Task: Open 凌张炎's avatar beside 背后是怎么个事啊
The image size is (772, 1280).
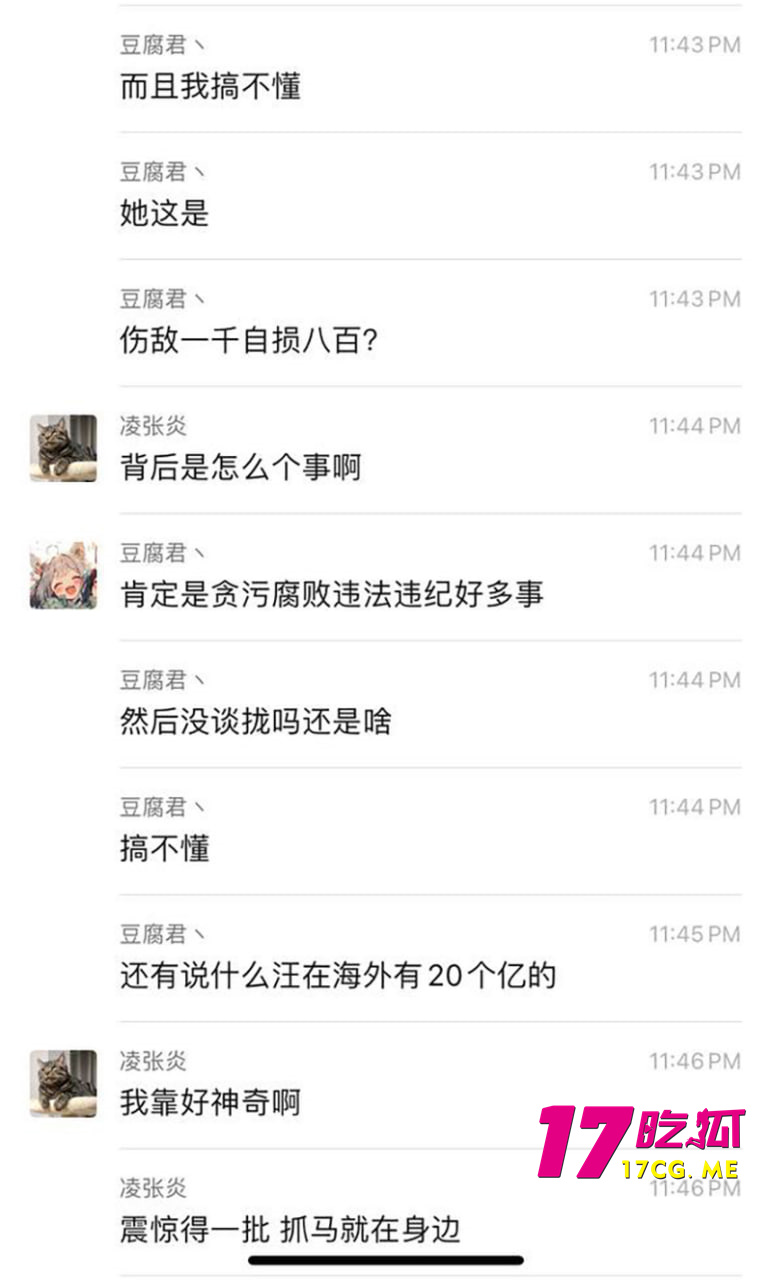Action: pyautogui.click(x=63, y=449)
